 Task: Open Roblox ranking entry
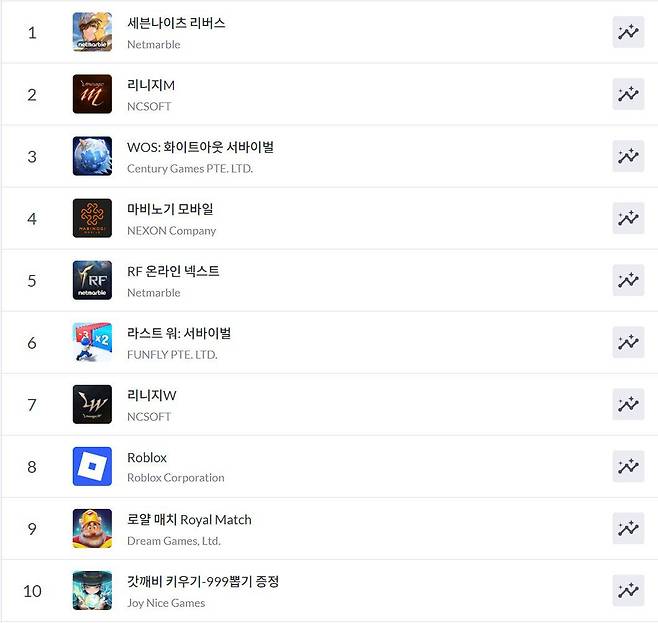tap(147, 457)
